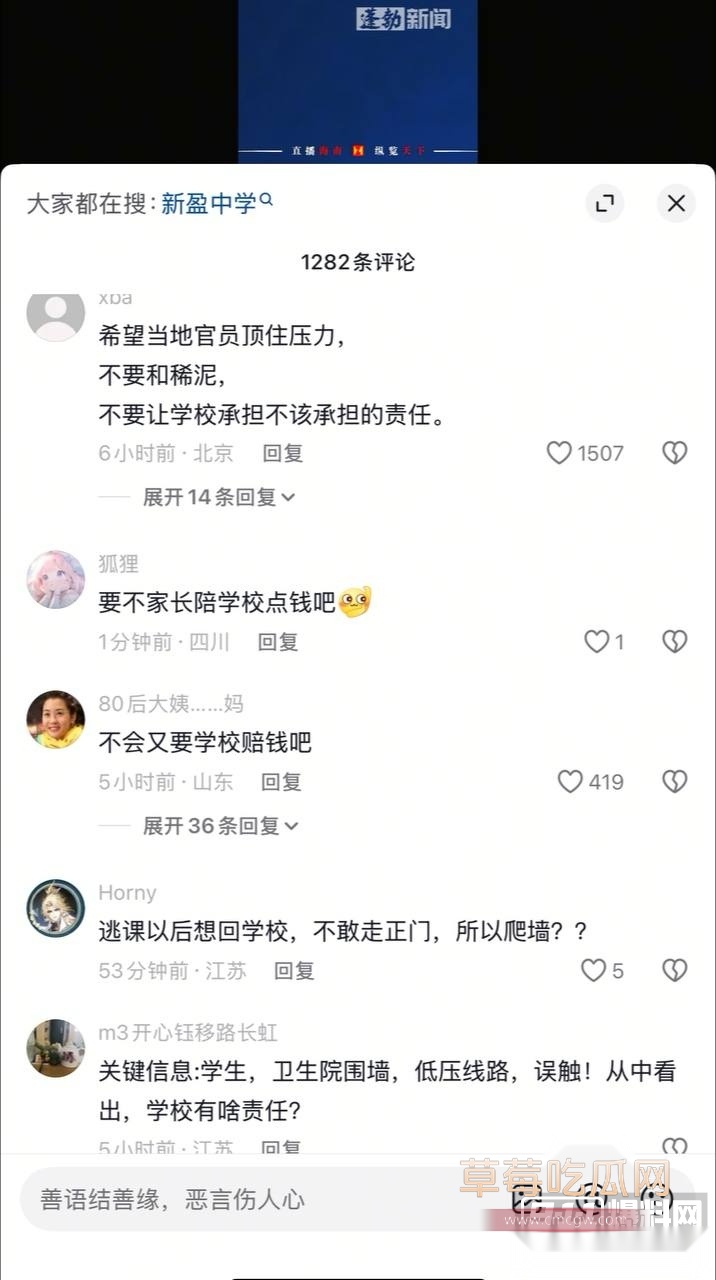Screen dimensions: 716x1280
Task: Tap the comment input field 善语结善缘
Action: point(250,1199)
